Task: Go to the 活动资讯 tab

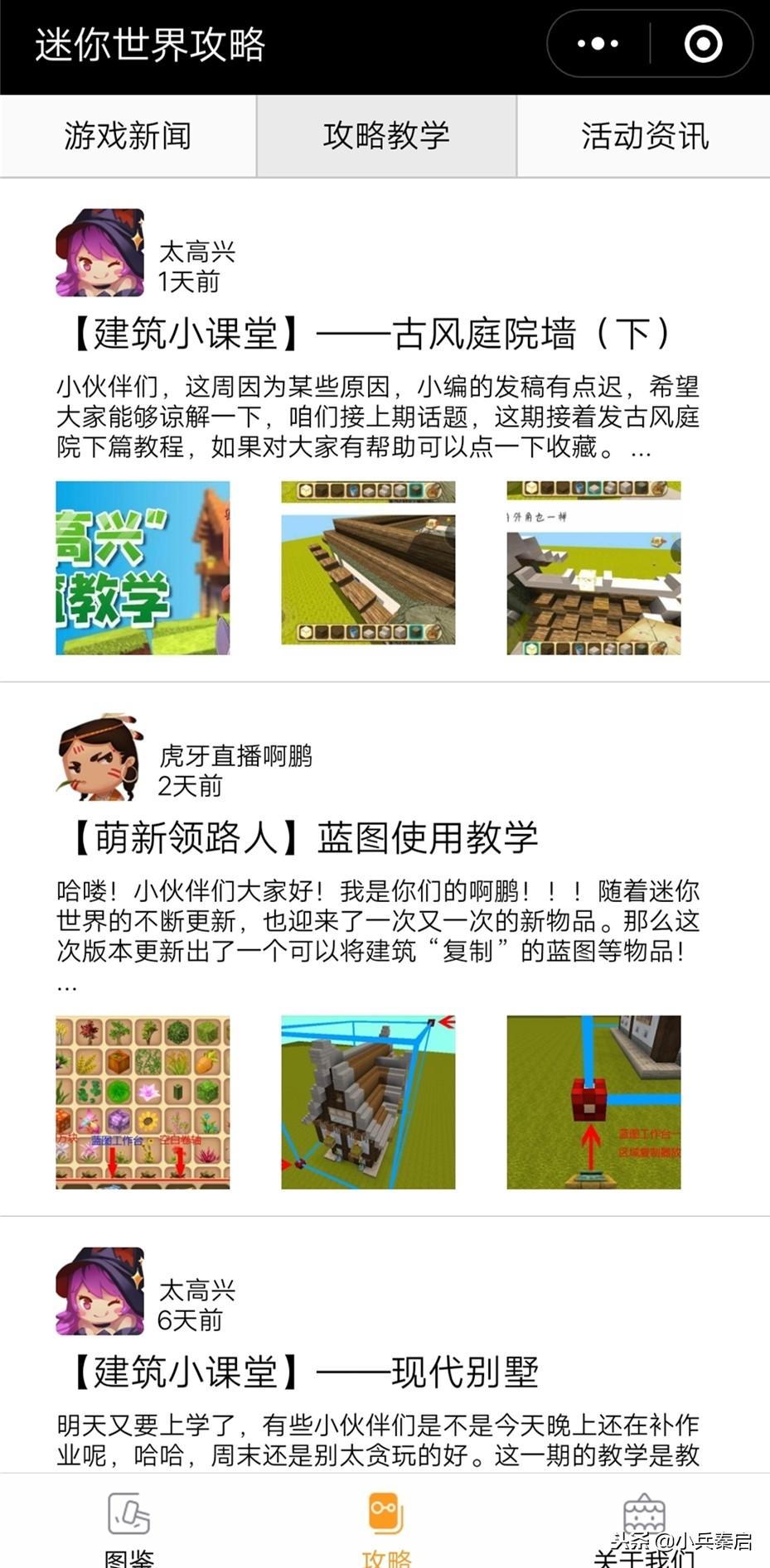Action: [x=644, y=136]
